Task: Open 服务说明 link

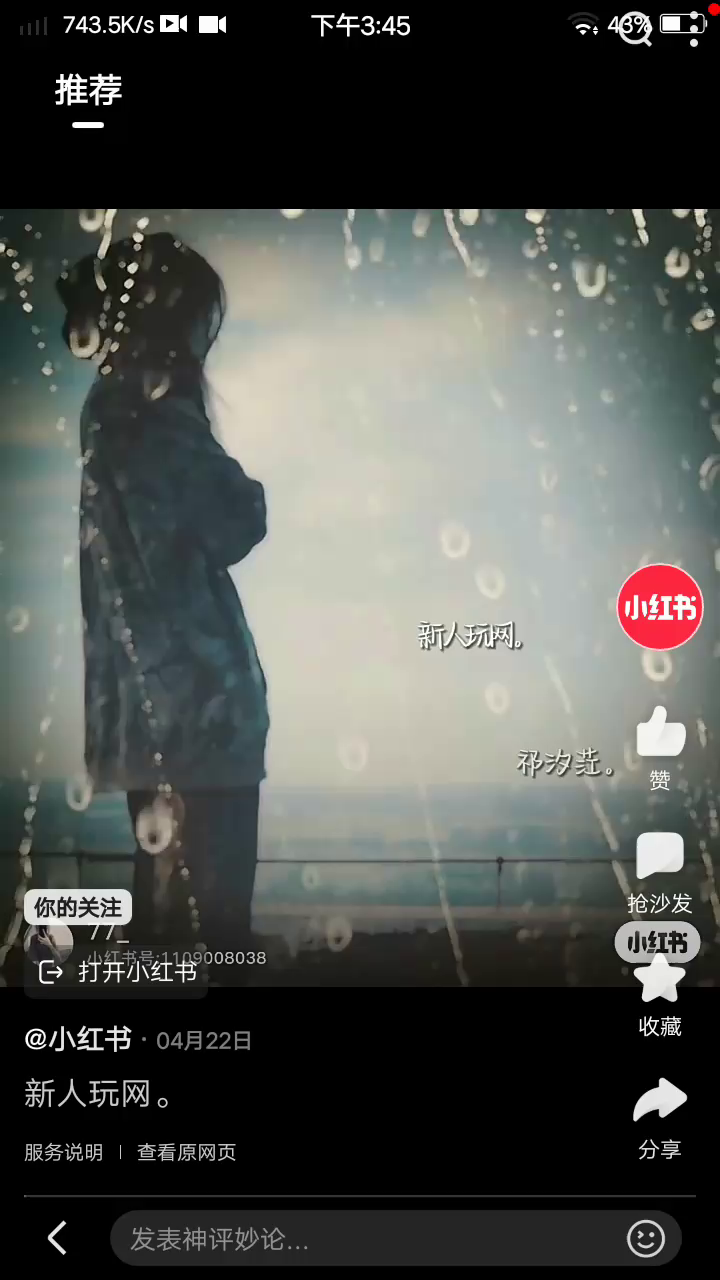Action: (64, 1152)
